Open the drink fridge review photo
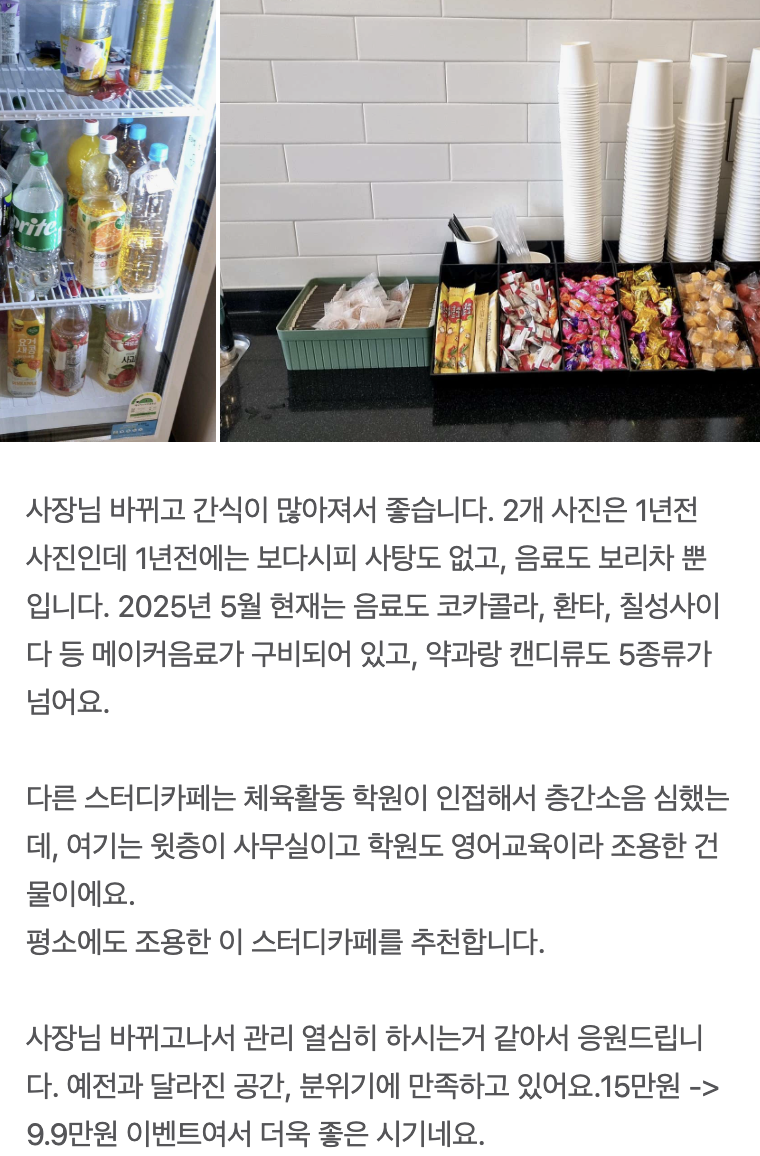The image size is (760, 1156). (x=107, y=220)
